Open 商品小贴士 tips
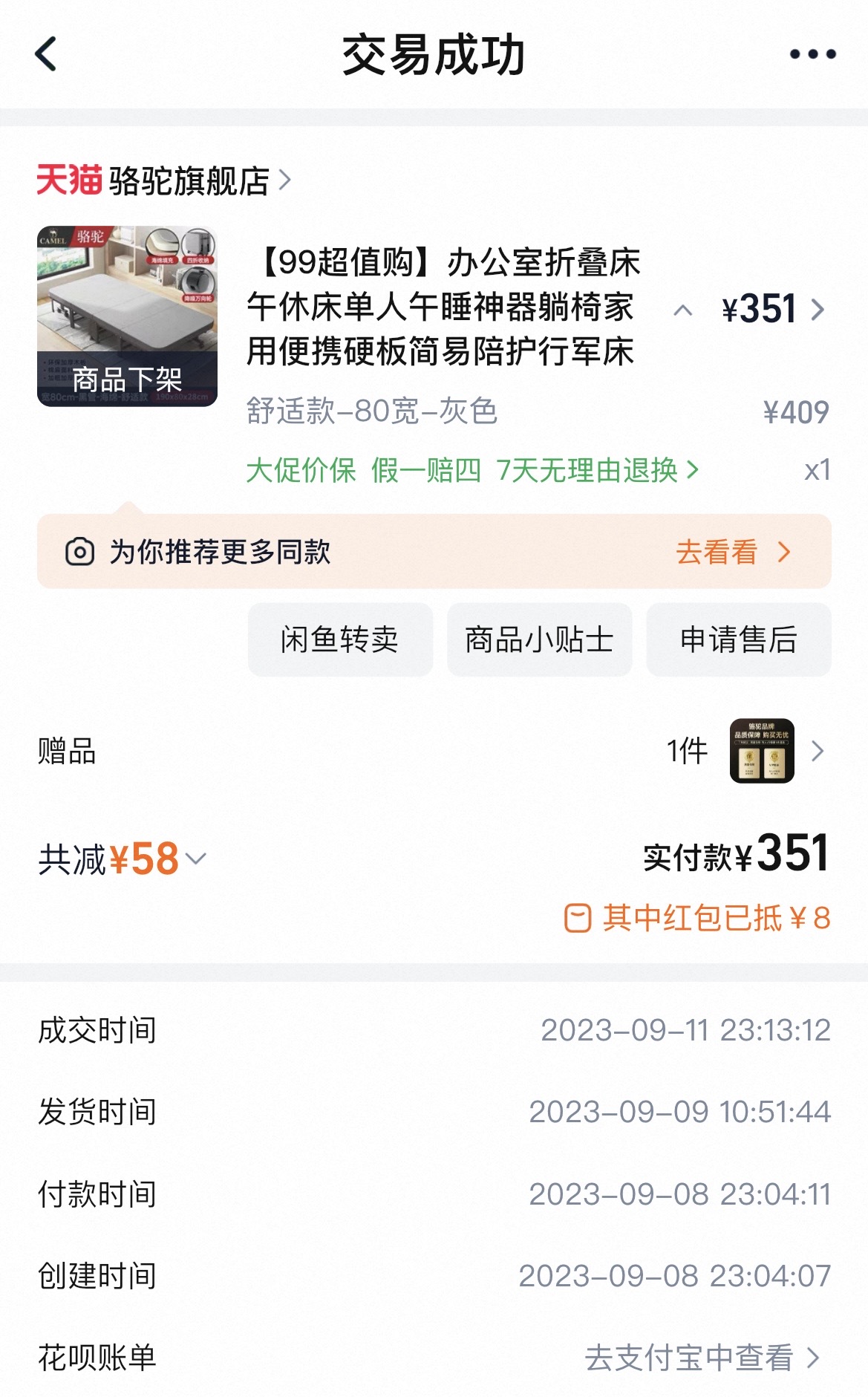The height and width of the screenshot is (1397, 868). (539, 639)
